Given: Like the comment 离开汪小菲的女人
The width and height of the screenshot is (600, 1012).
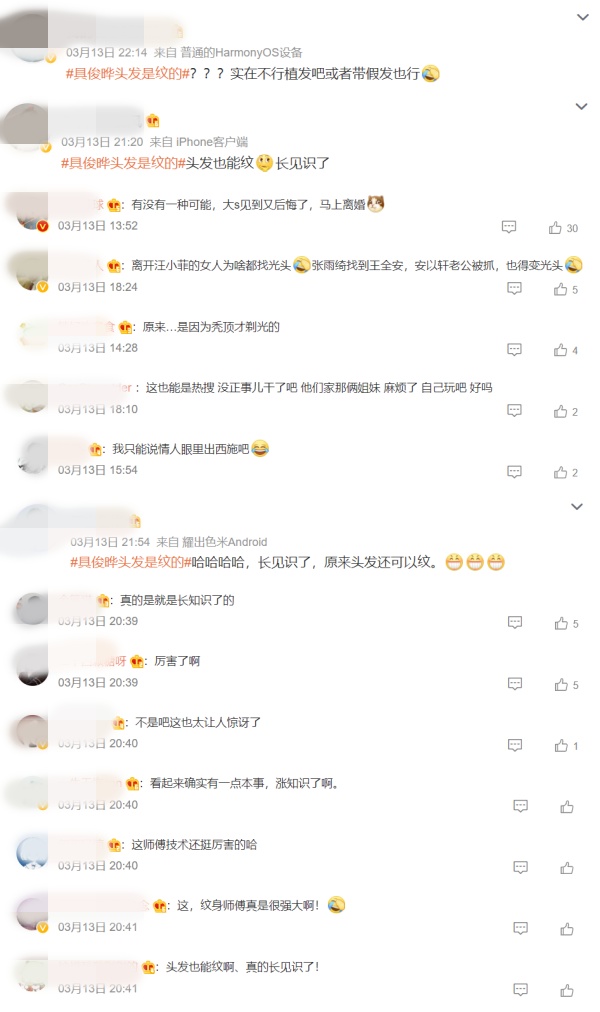Looking at the screenshot, I should 561,289.
